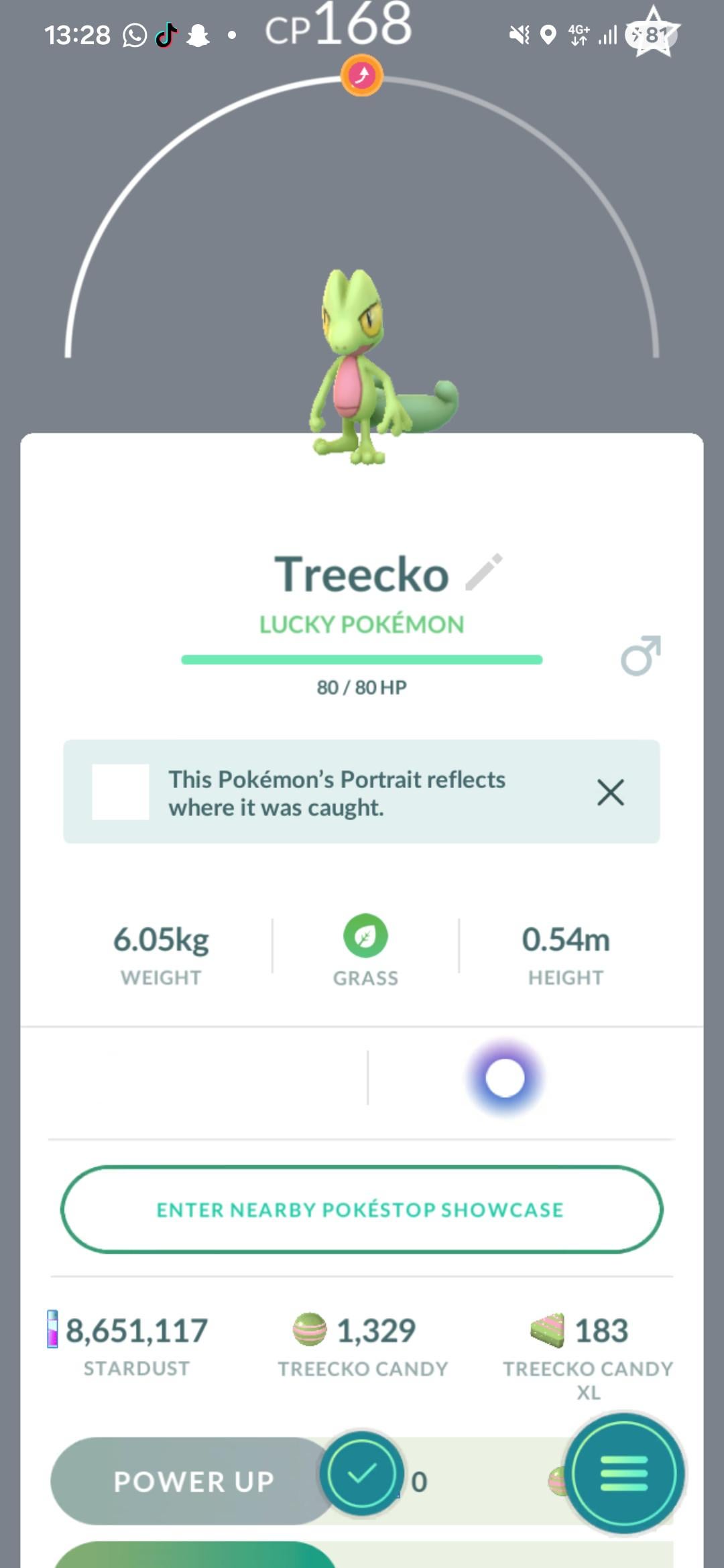Open the green hamburger menu button
The width and height of the screenshot is (724, 1568).
pos(623,1473)
